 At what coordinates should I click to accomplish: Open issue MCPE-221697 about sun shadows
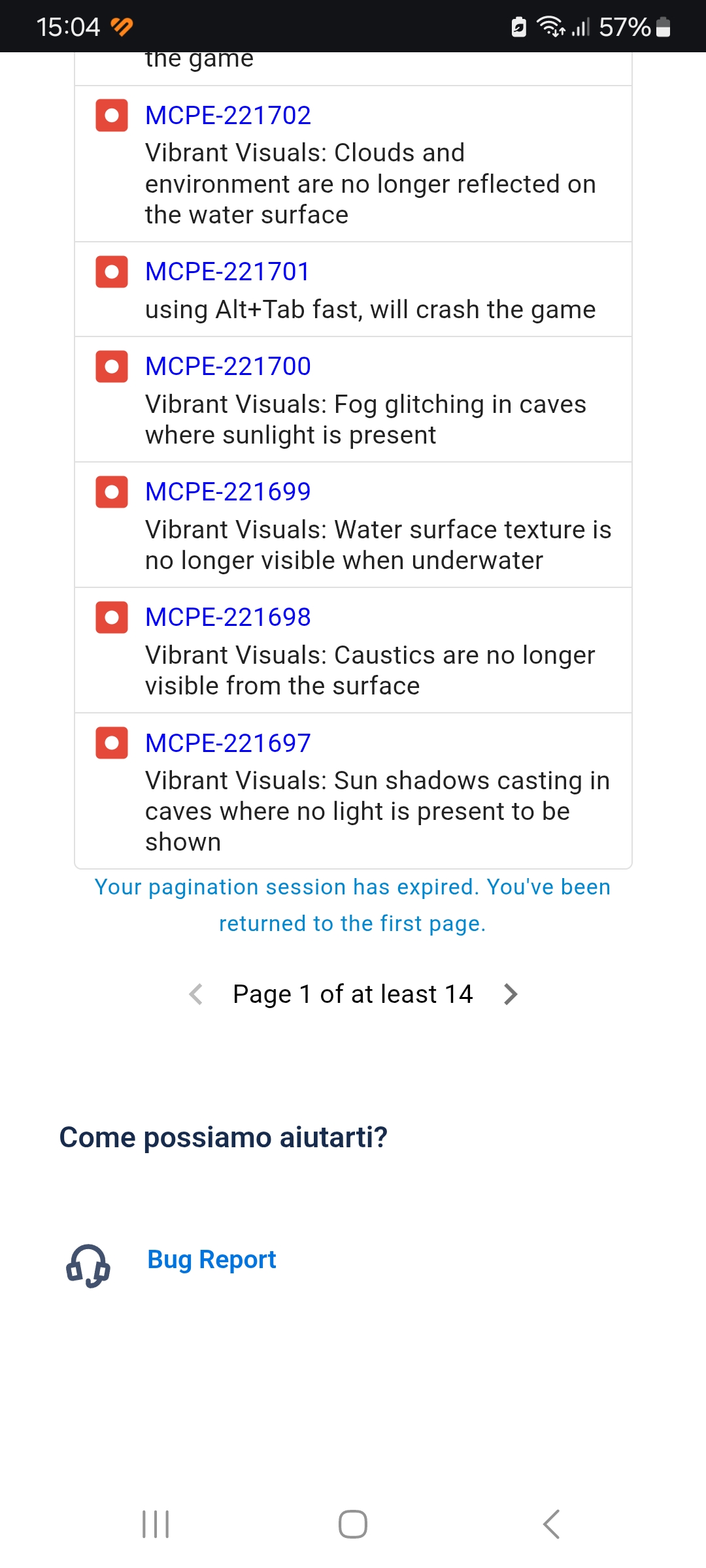(x=227, y=743)
